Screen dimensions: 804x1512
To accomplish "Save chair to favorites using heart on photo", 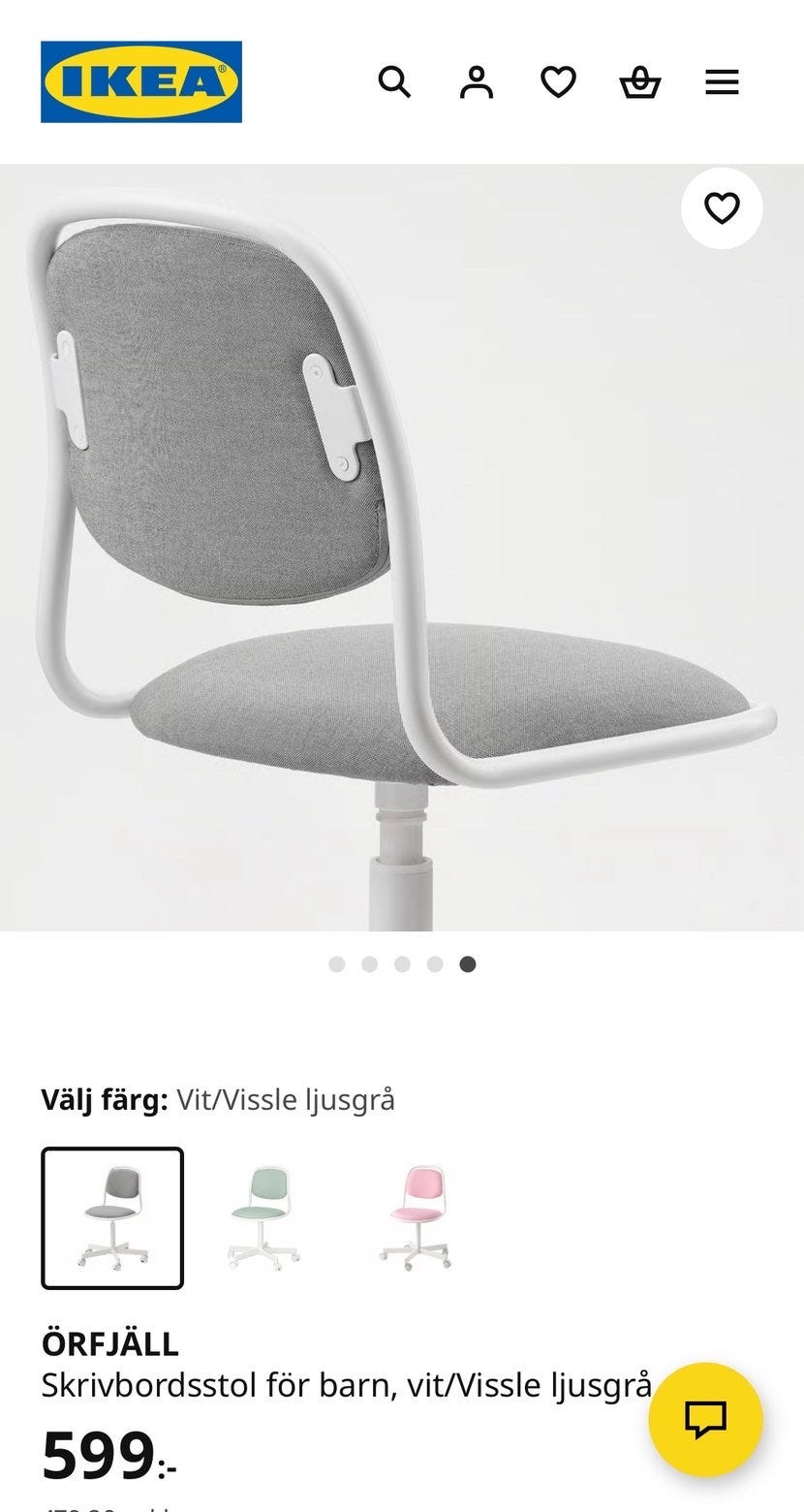I will tap(722, 209).
